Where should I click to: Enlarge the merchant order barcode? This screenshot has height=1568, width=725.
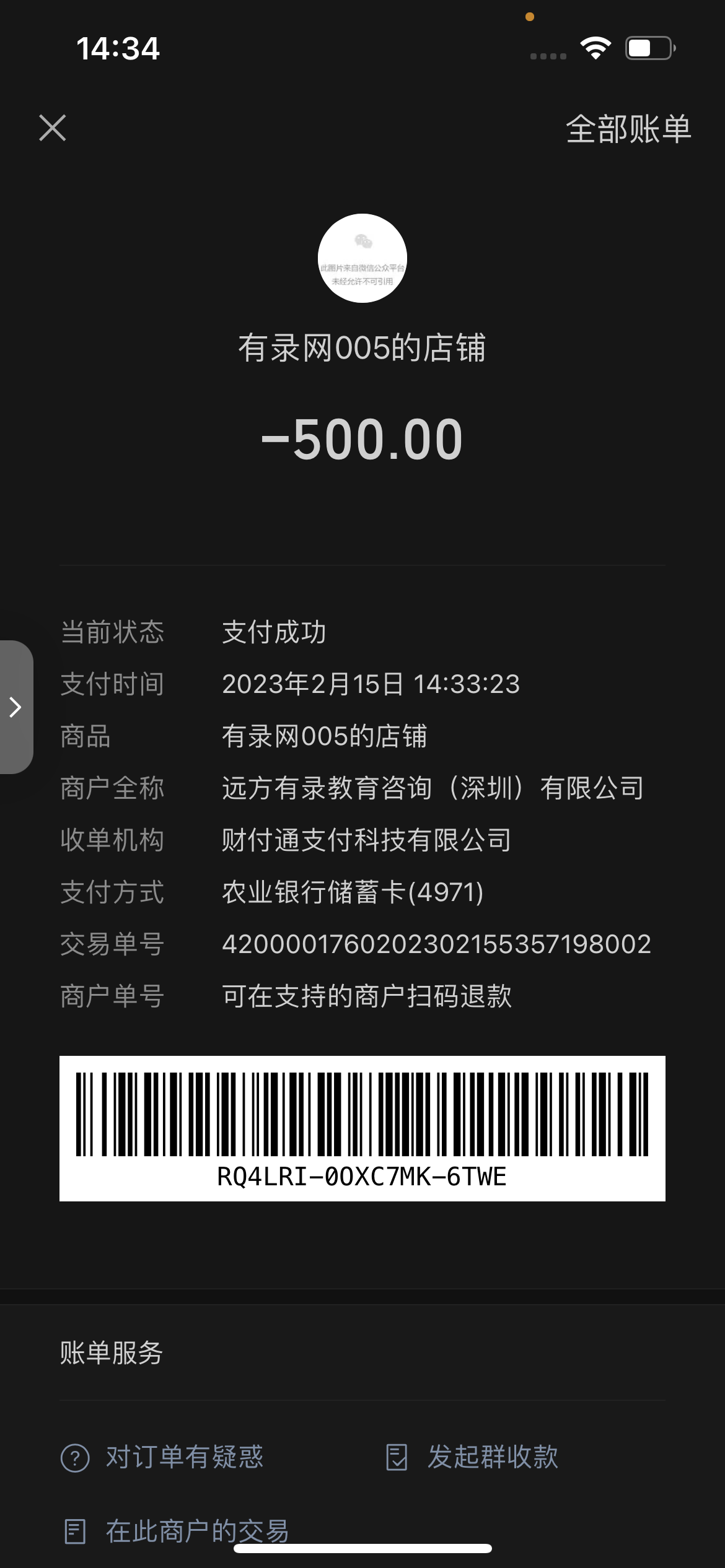point(362,1128)
